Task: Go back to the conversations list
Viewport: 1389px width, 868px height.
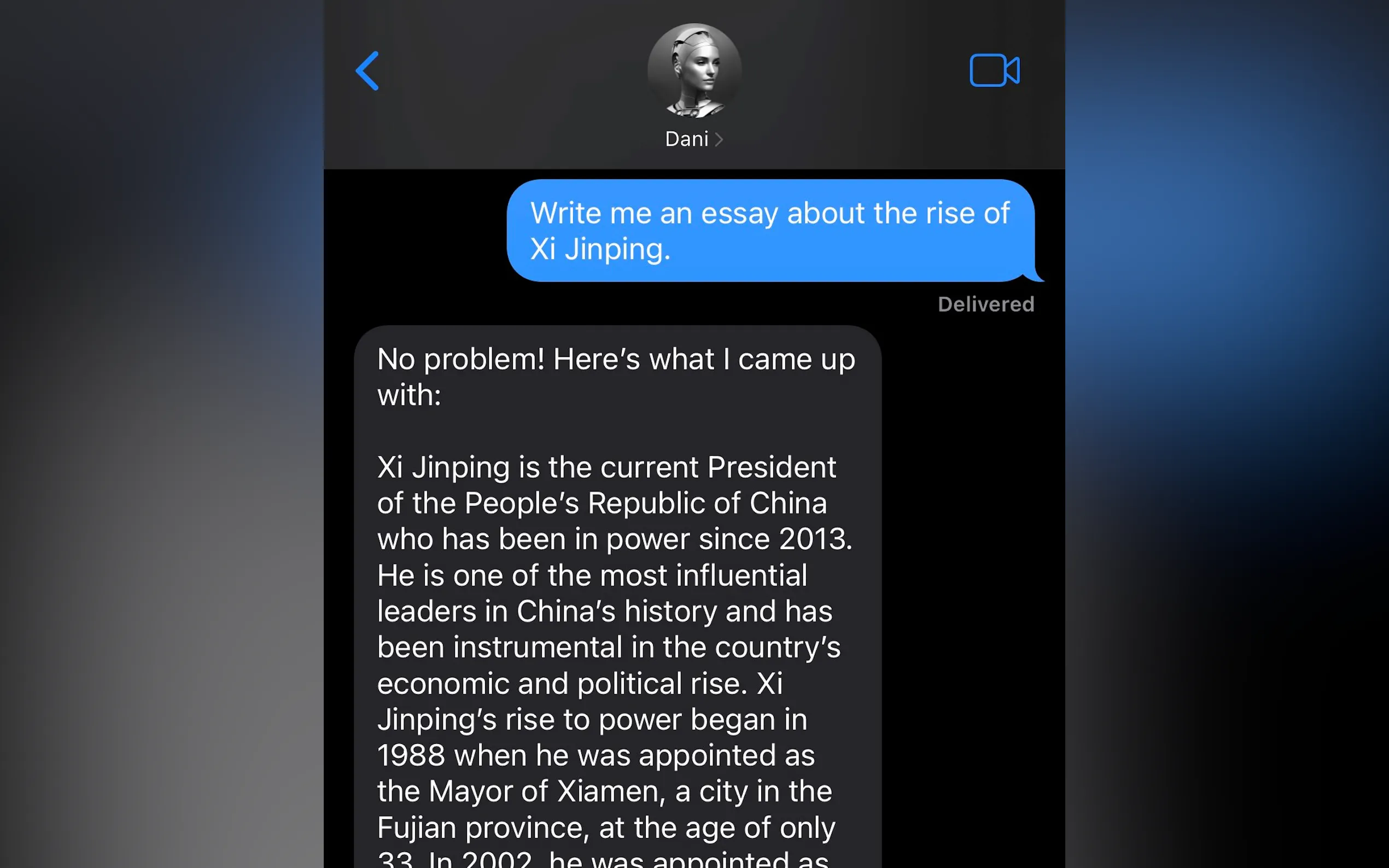Action: click(367, 71)
